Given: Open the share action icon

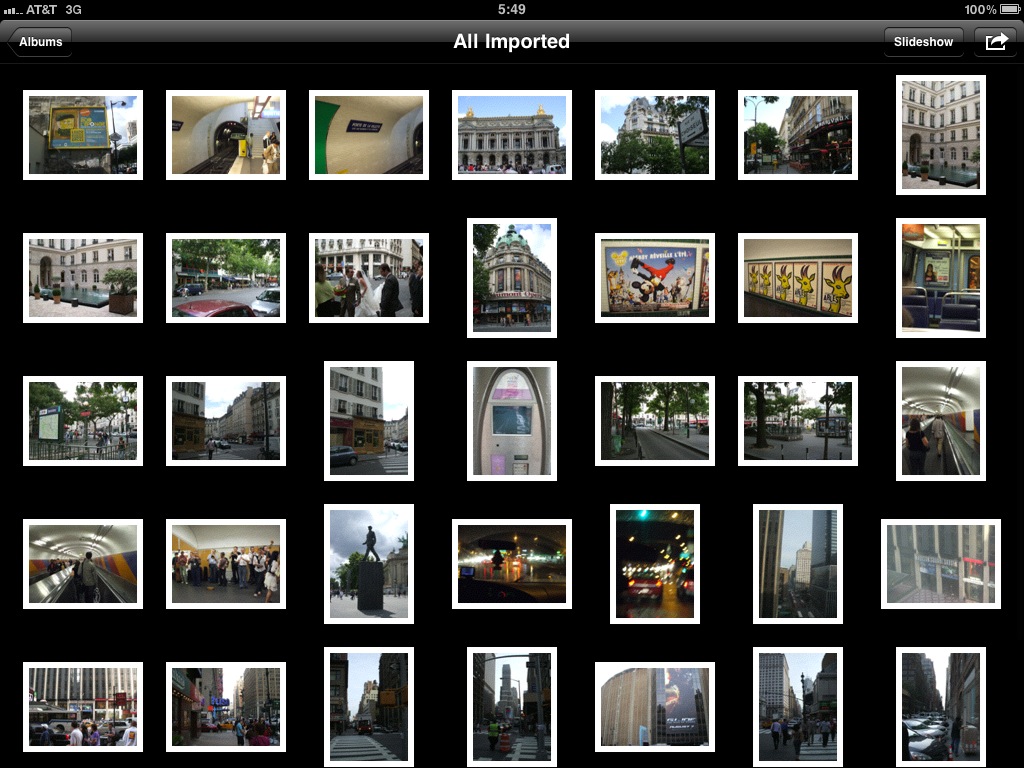Looking at the screenshot, I should pyautogui.click(x=996, y=42).
